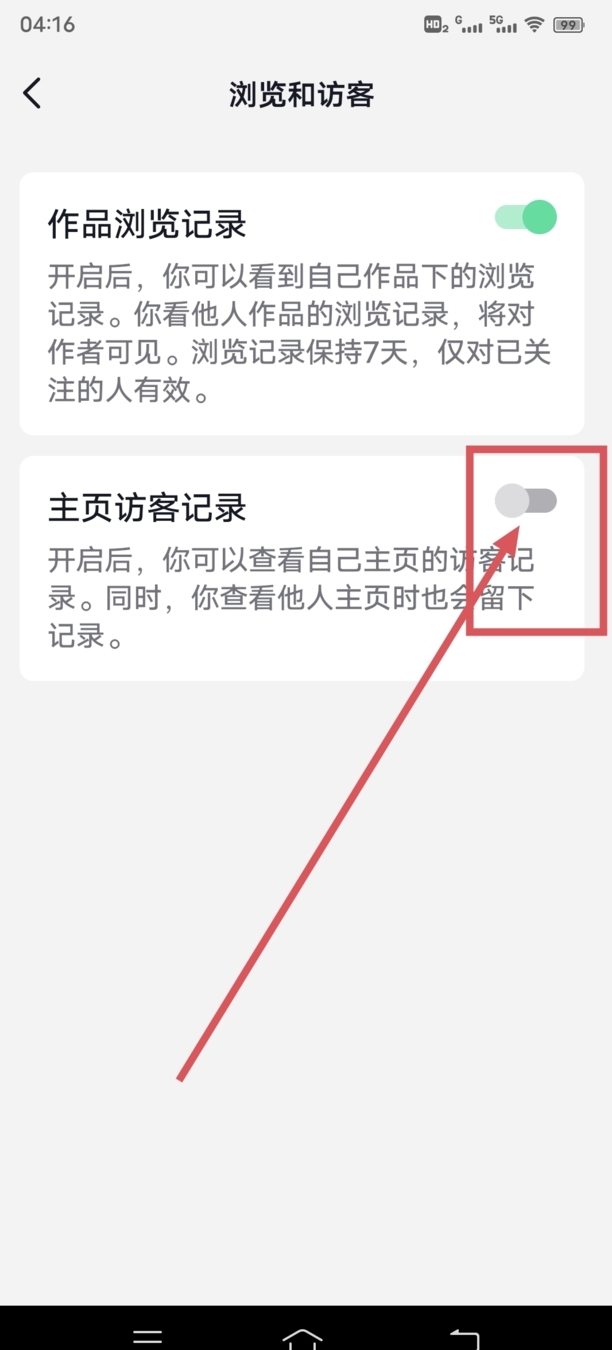
Task: Tap system home button
Action: coord(303,1337)
